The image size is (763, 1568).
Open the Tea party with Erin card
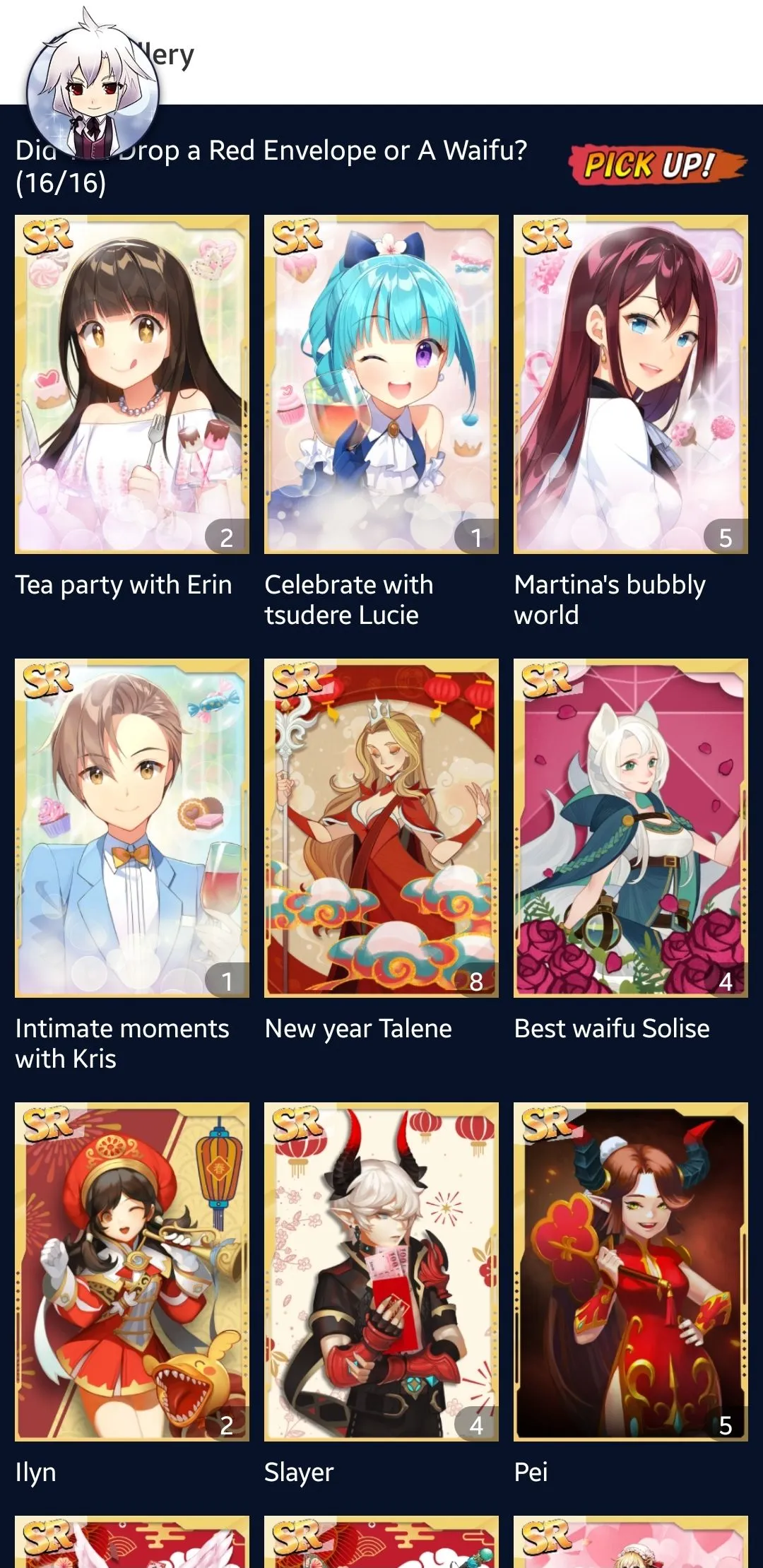132,384
